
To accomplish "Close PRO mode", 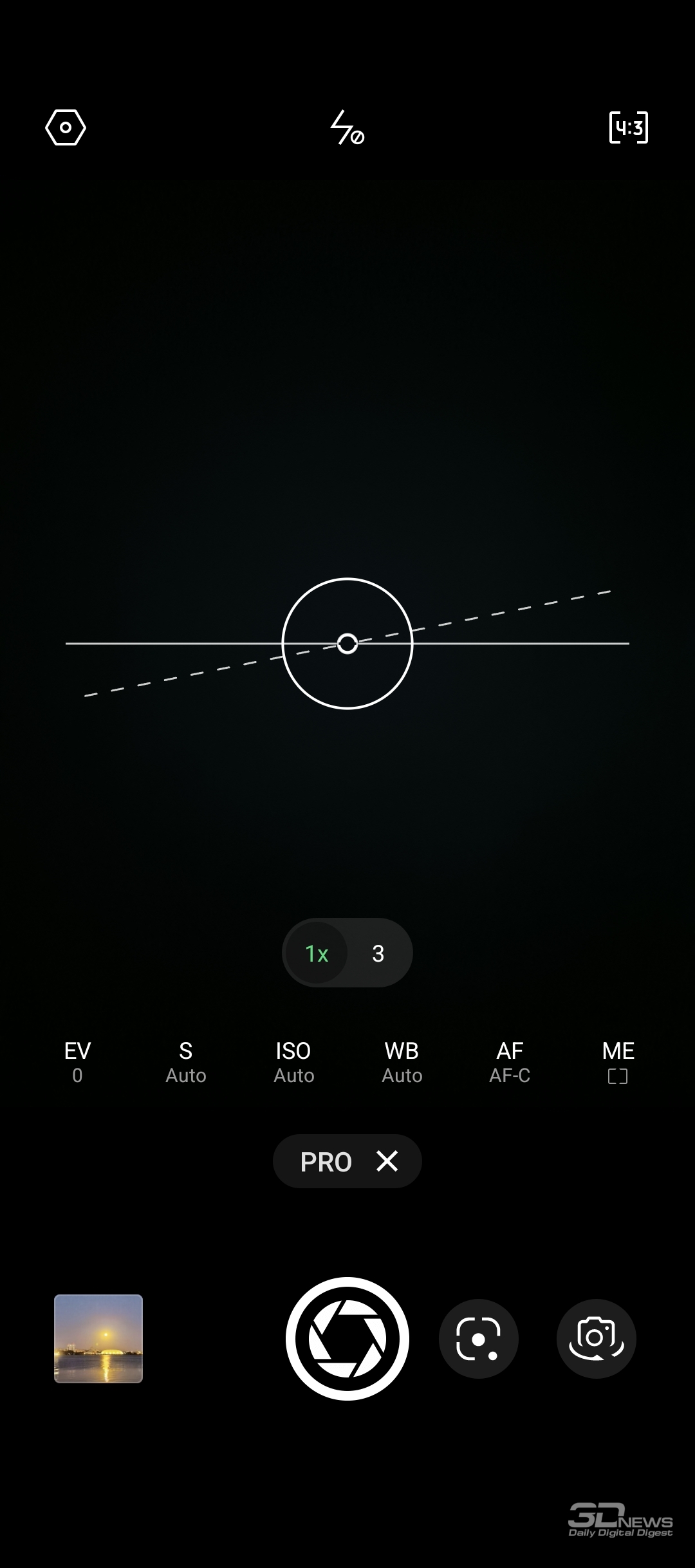I will pos(387,1161).
